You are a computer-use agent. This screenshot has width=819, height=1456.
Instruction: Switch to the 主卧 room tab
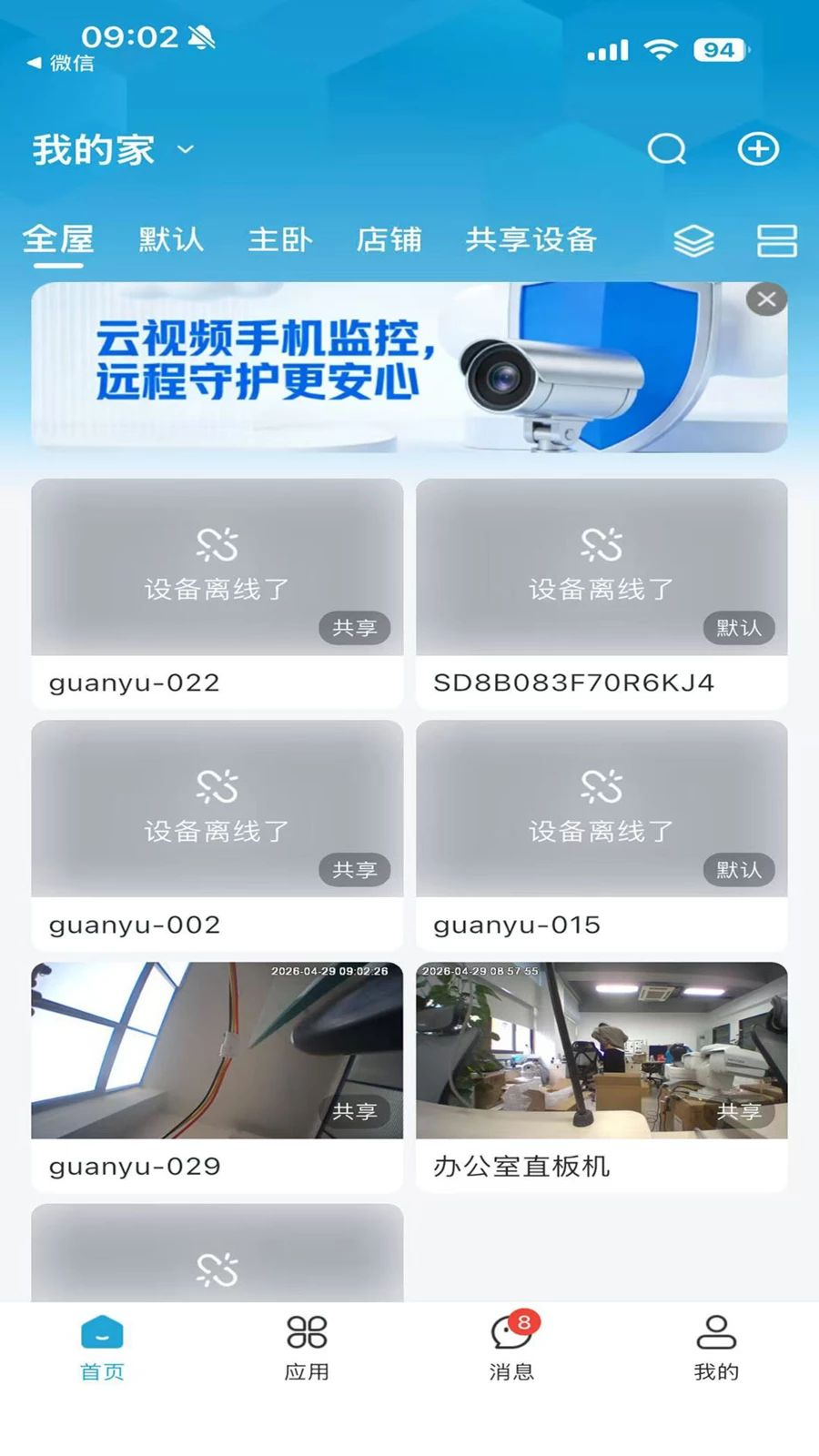click(x=282, y=239)
